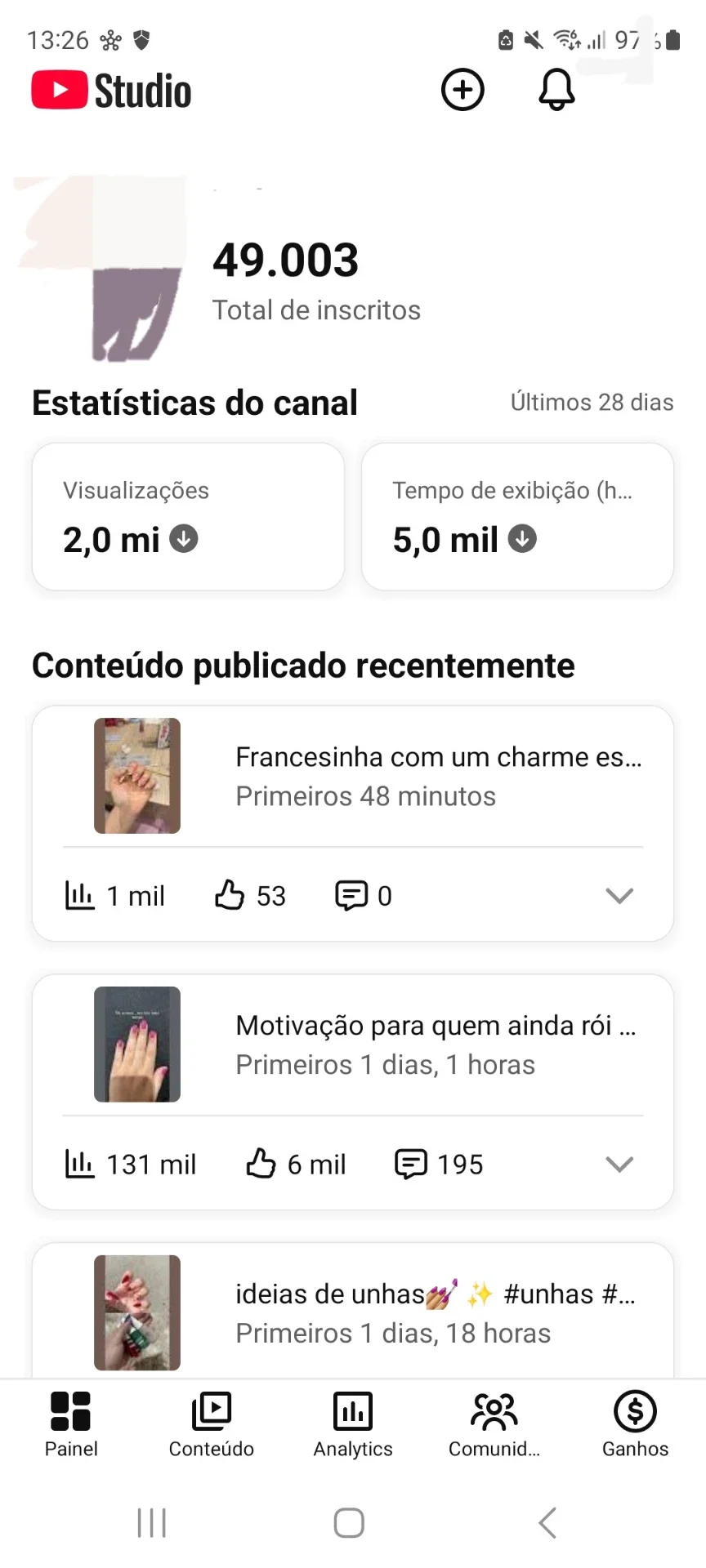Tap the system home button
The width and height of the screenshot is (706, 1568).
[x=349, y=1523]
